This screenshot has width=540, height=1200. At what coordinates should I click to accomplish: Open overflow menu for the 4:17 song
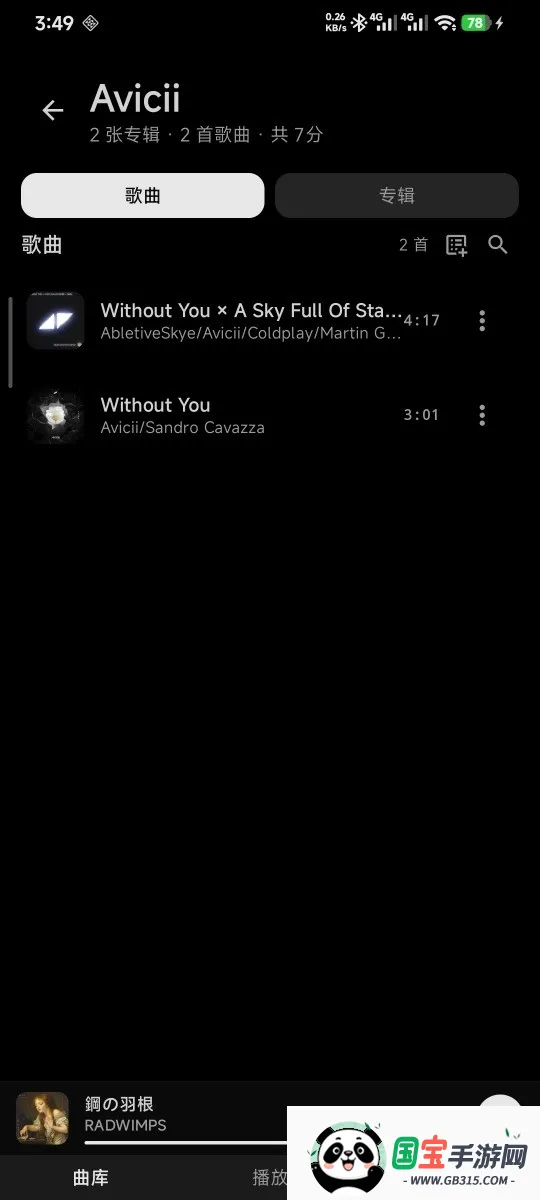coord(482,321)
